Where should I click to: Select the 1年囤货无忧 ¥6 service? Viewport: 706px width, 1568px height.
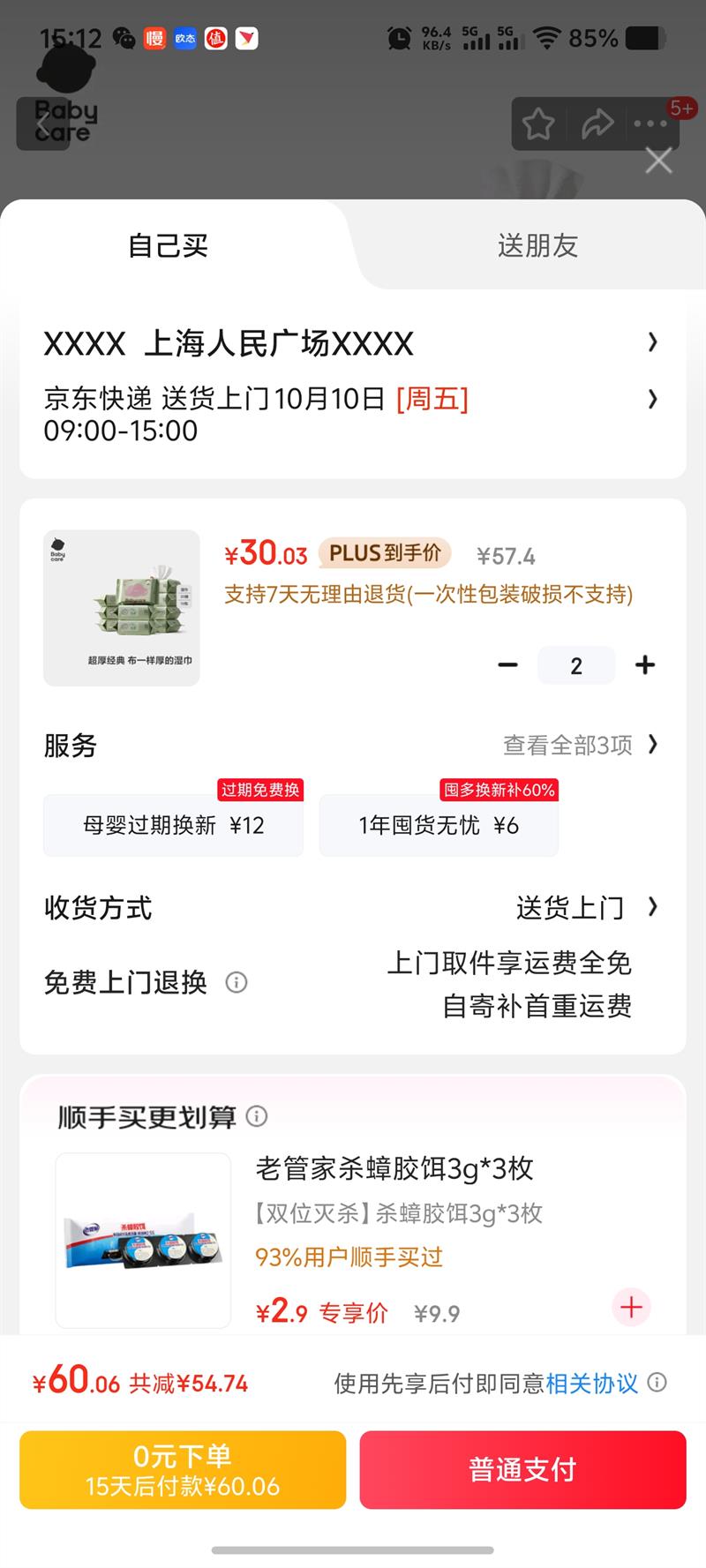click(439, 825)
